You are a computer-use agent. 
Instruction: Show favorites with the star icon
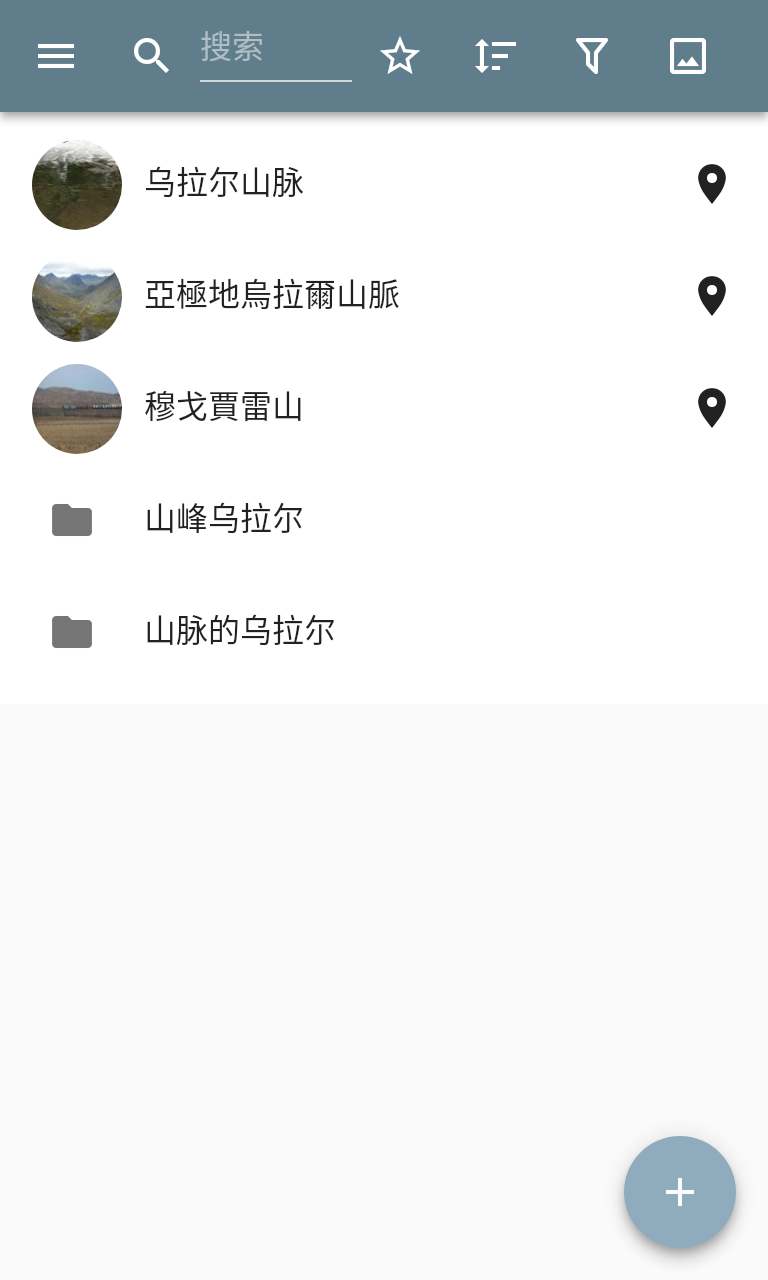400,56
